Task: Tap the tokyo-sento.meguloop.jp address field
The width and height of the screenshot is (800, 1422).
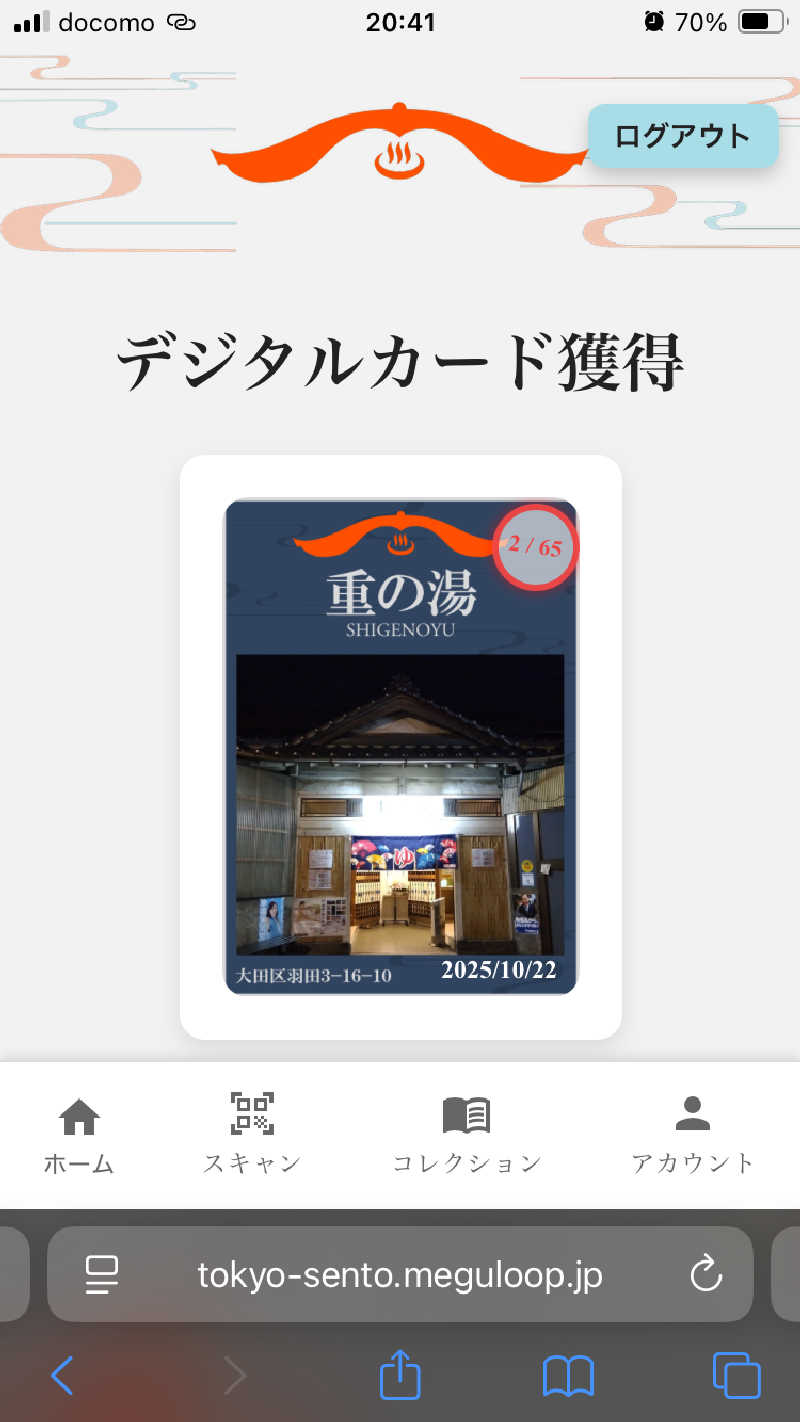Action: 400,1274
